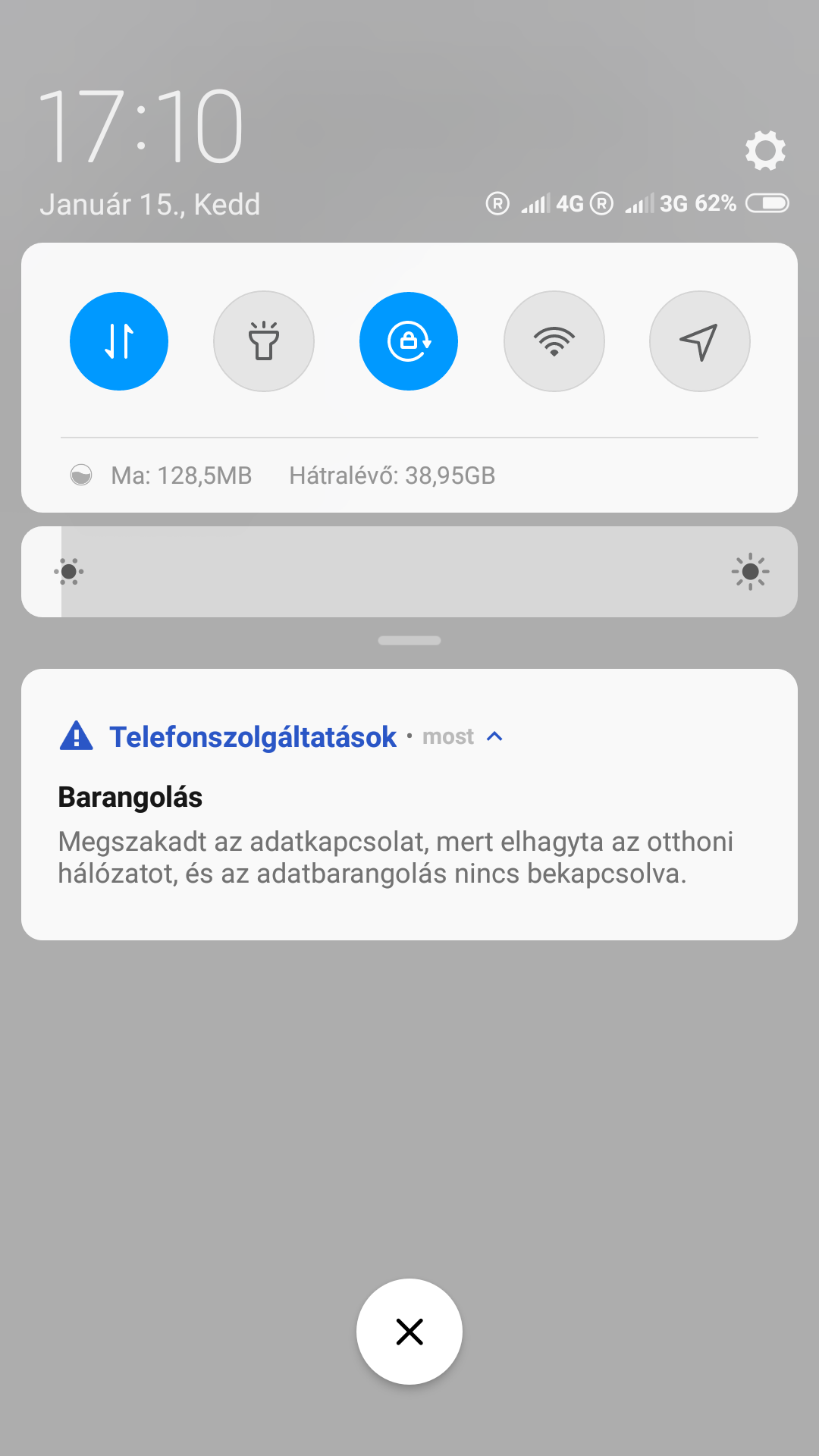
Task: Tap the quick settings panel handle bar
Action: coord(409,641)
